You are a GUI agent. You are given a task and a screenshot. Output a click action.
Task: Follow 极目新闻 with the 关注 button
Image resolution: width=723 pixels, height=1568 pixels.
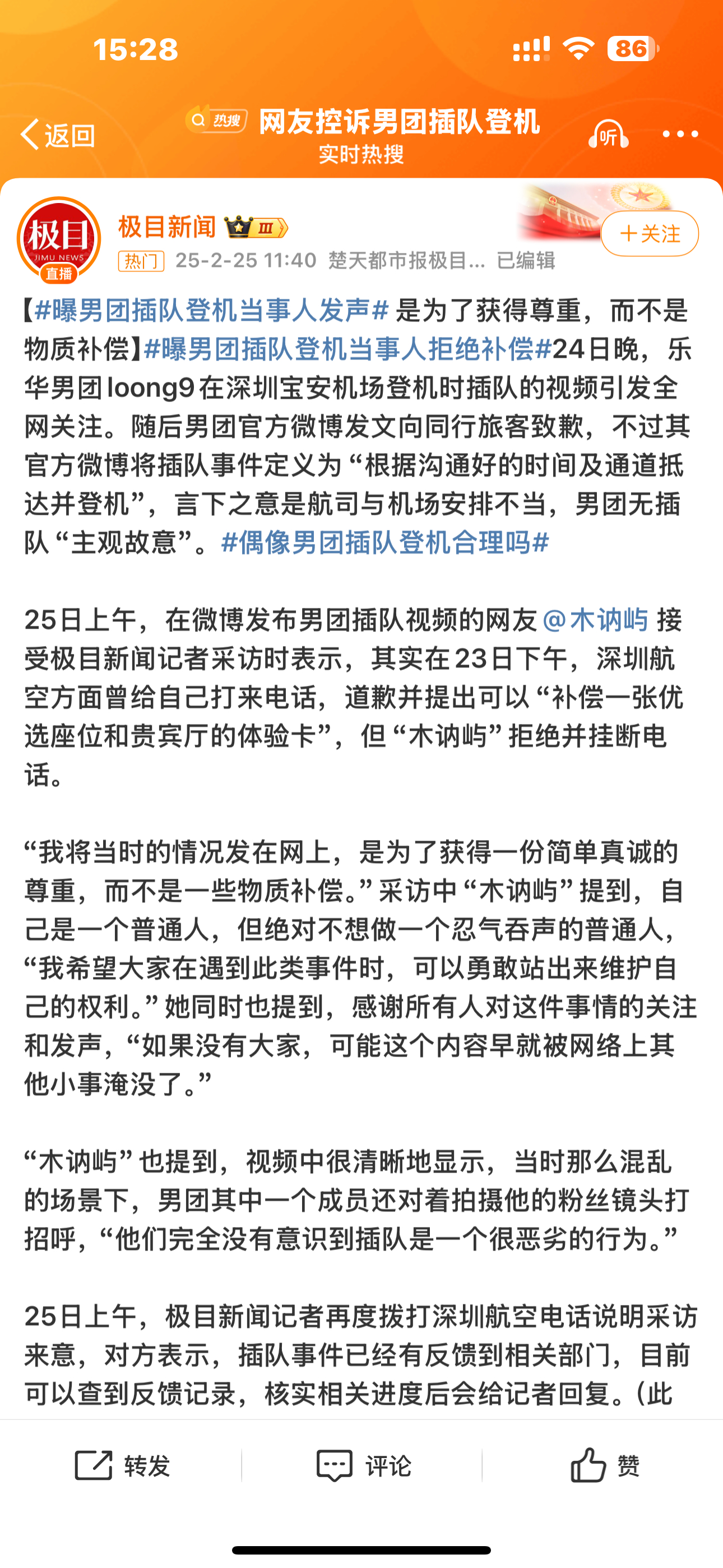tap(650, 234)
